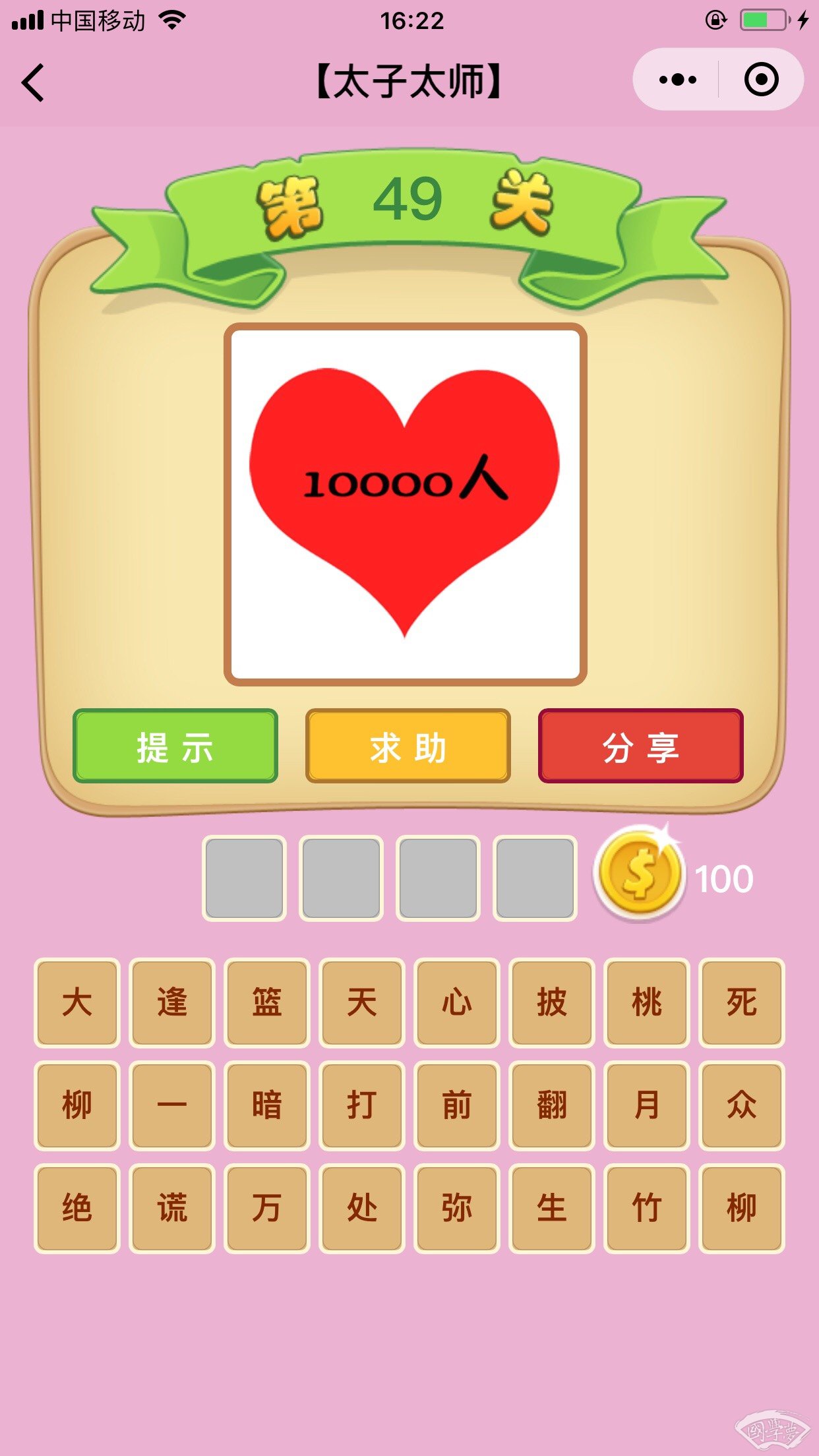Viewport: 819px width, 1456px height.
Task: Pick the character tile 一
Action: pos(171,1105)
